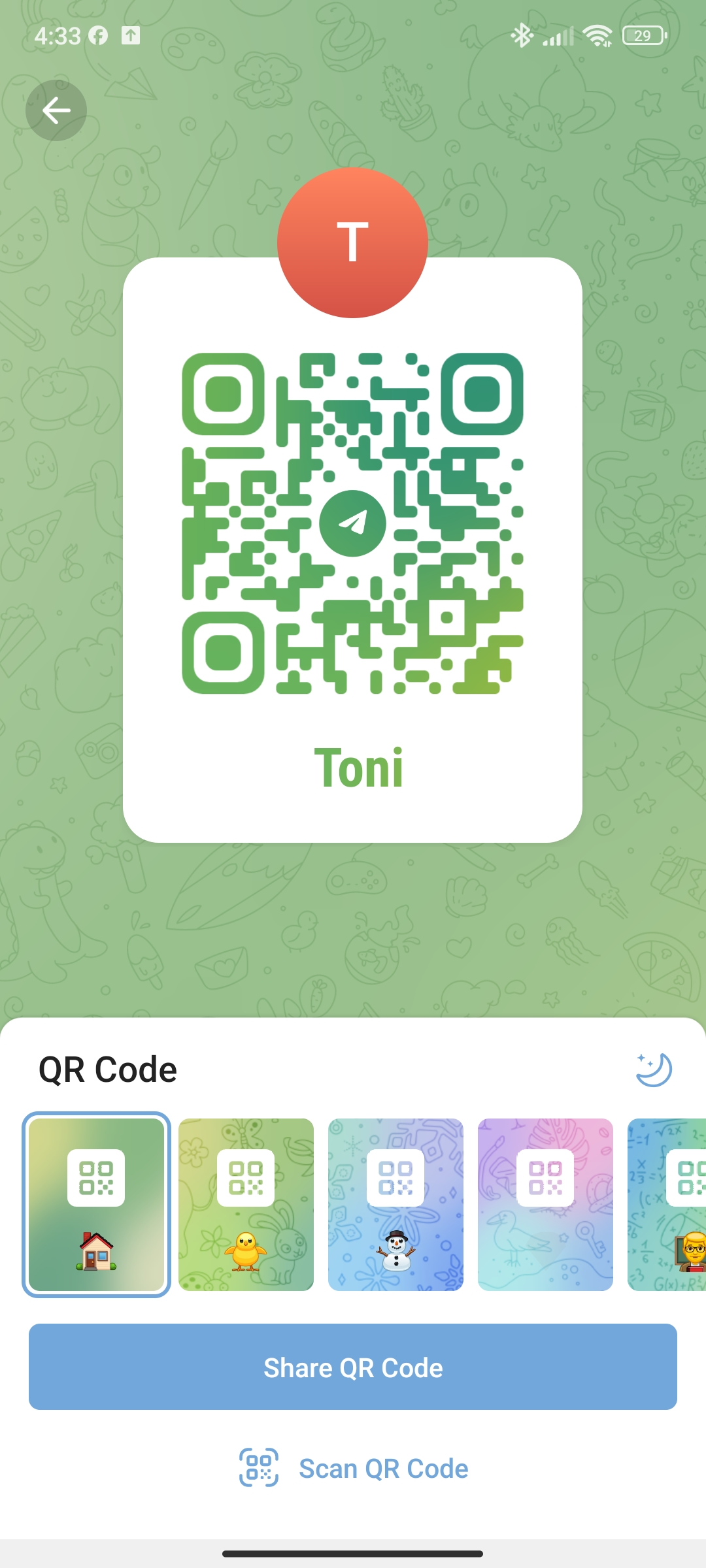Select the house emoji QR theme
Image resolution: width=706 pixels, height=1568 pixels.
pos(95,1202)
